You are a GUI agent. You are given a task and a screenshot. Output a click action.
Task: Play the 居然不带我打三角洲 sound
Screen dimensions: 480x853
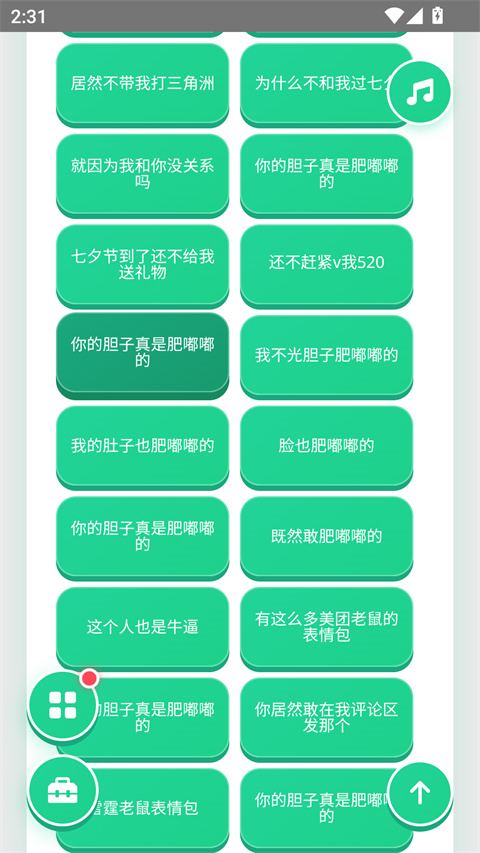pos(143,84)
